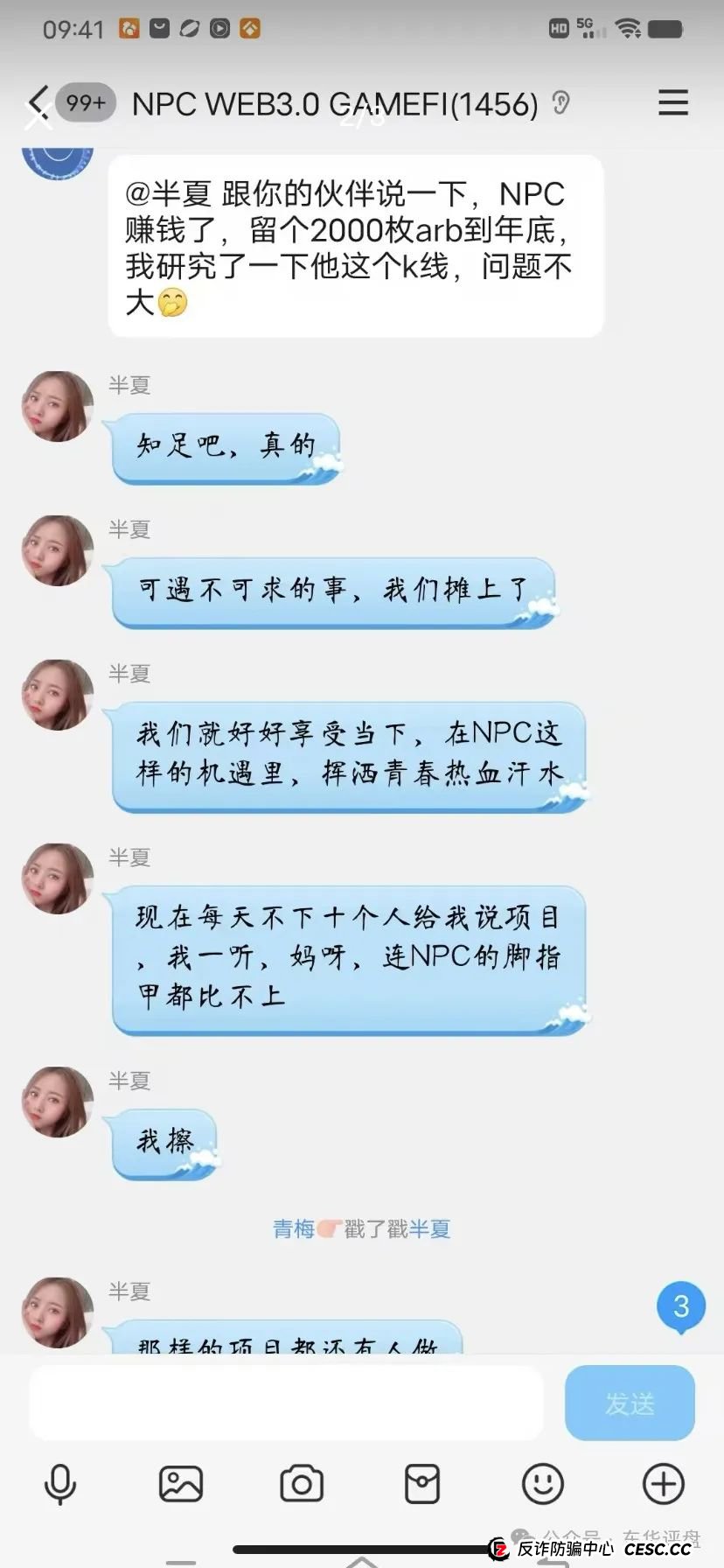
Task: Tap the 青梅戳了戳半夏 nudge notice
Action: (x=361, y=1228)
